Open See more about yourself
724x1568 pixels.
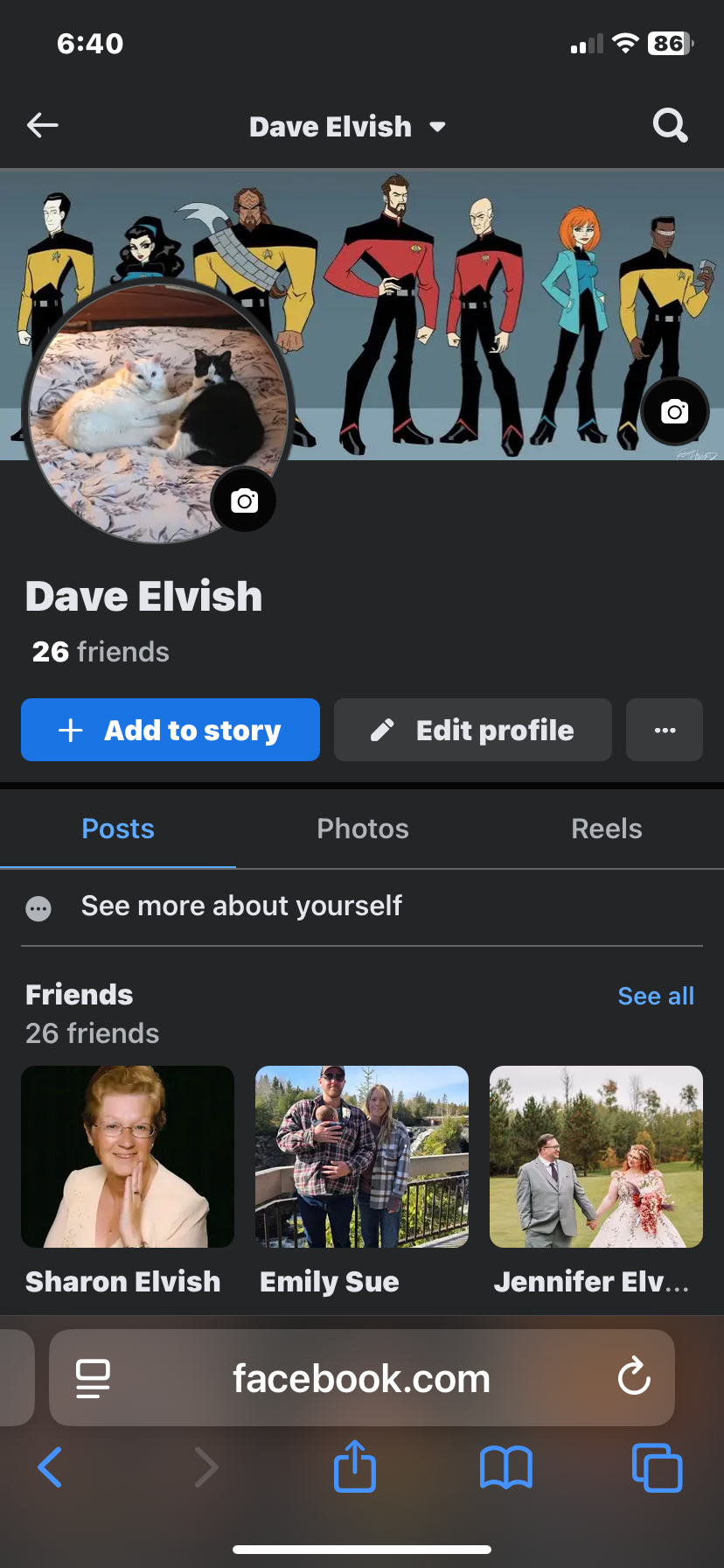(241, 906)
